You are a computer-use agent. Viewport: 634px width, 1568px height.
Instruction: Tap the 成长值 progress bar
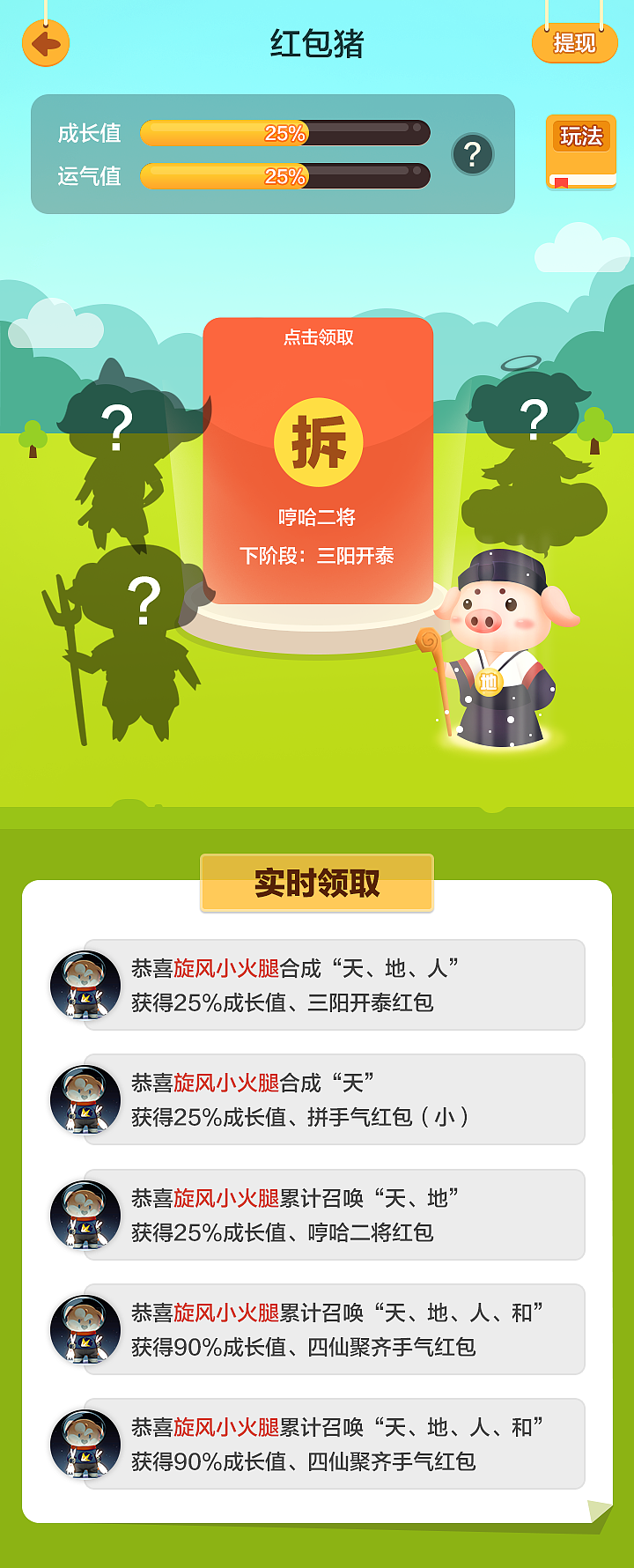[282, 134]
